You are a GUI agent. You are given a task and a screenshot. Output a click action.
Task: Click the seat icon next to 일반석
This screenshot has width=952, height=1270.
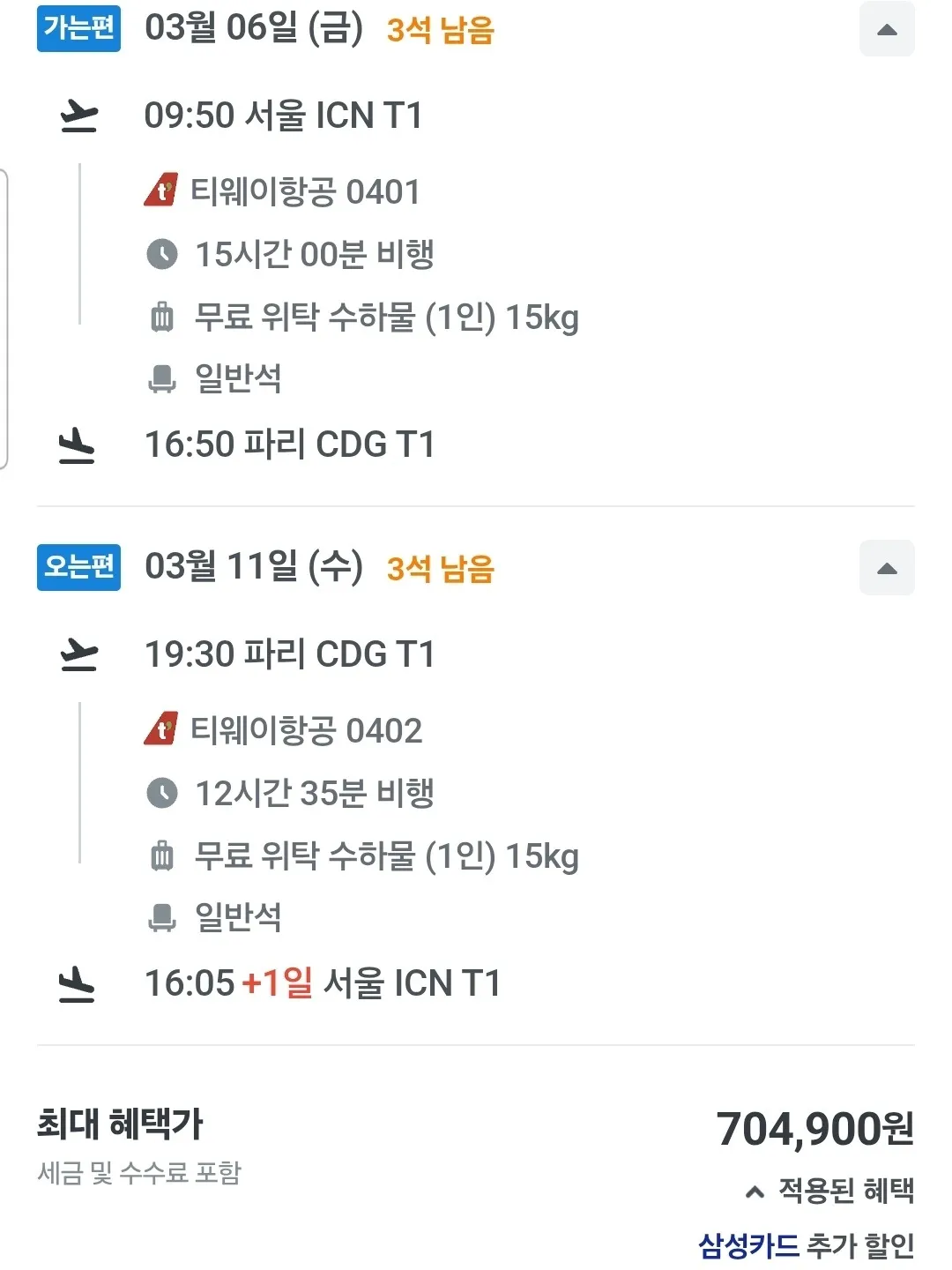pos(163,379)
